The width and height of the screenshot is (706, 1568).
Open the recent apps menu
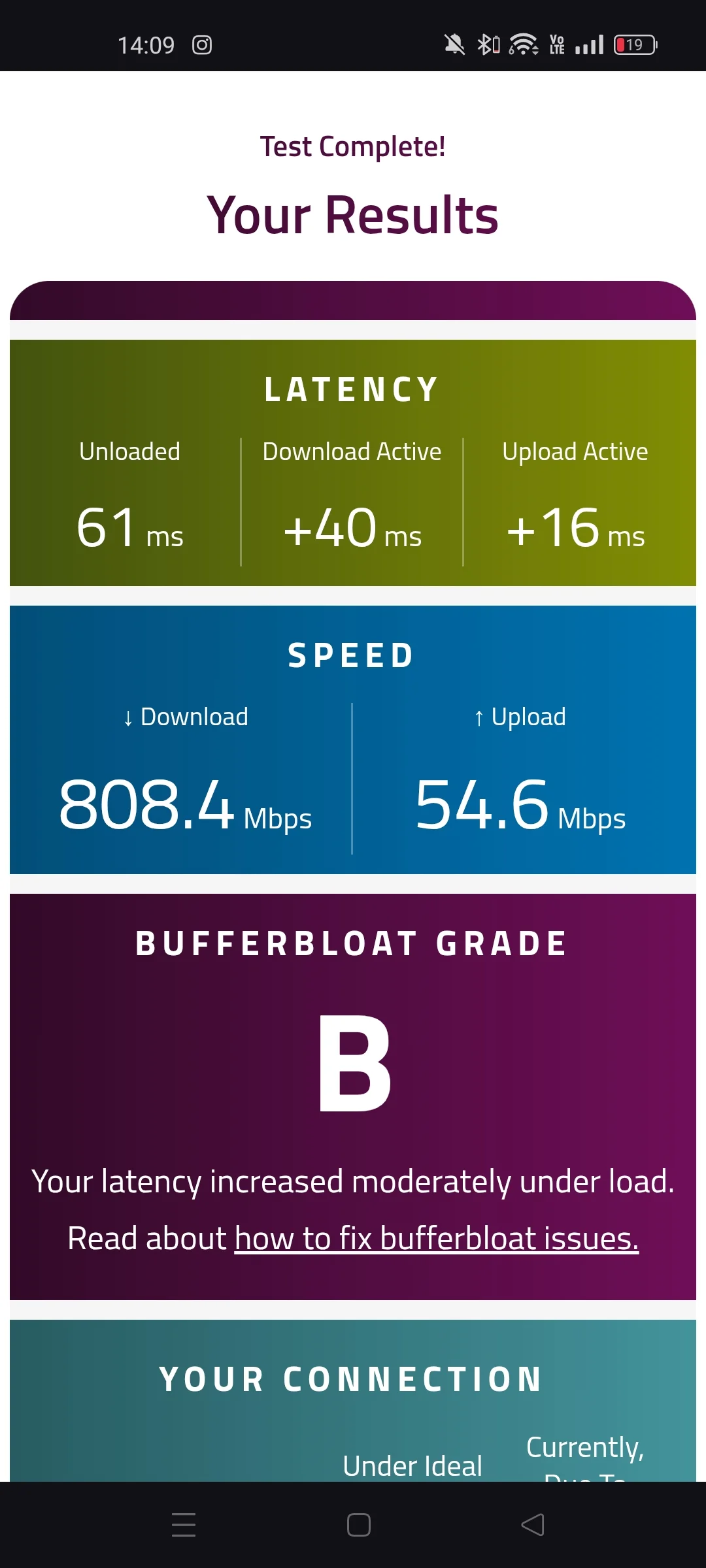click(184, 1525)
